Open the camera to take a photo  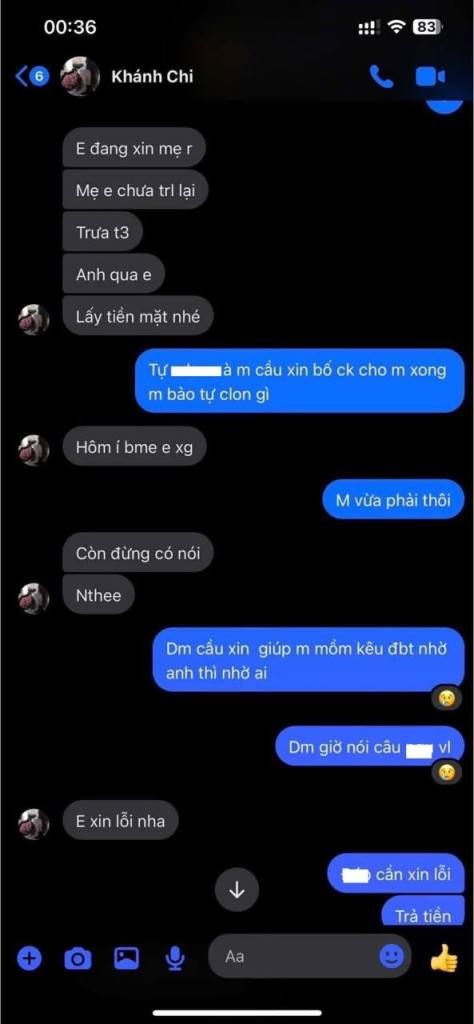tap(78, 958)
